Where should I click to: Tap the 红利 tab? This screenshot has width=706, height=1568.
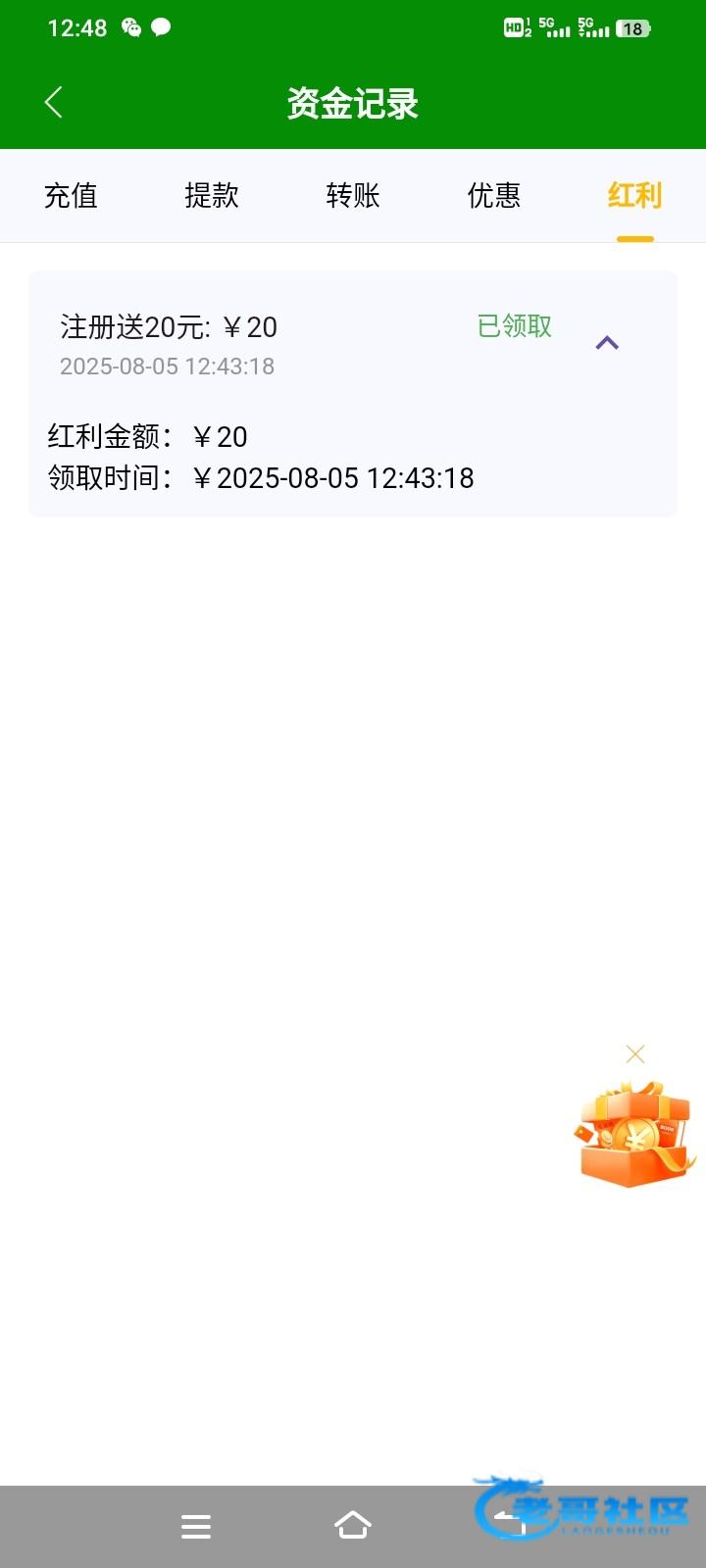click(634, 195)
